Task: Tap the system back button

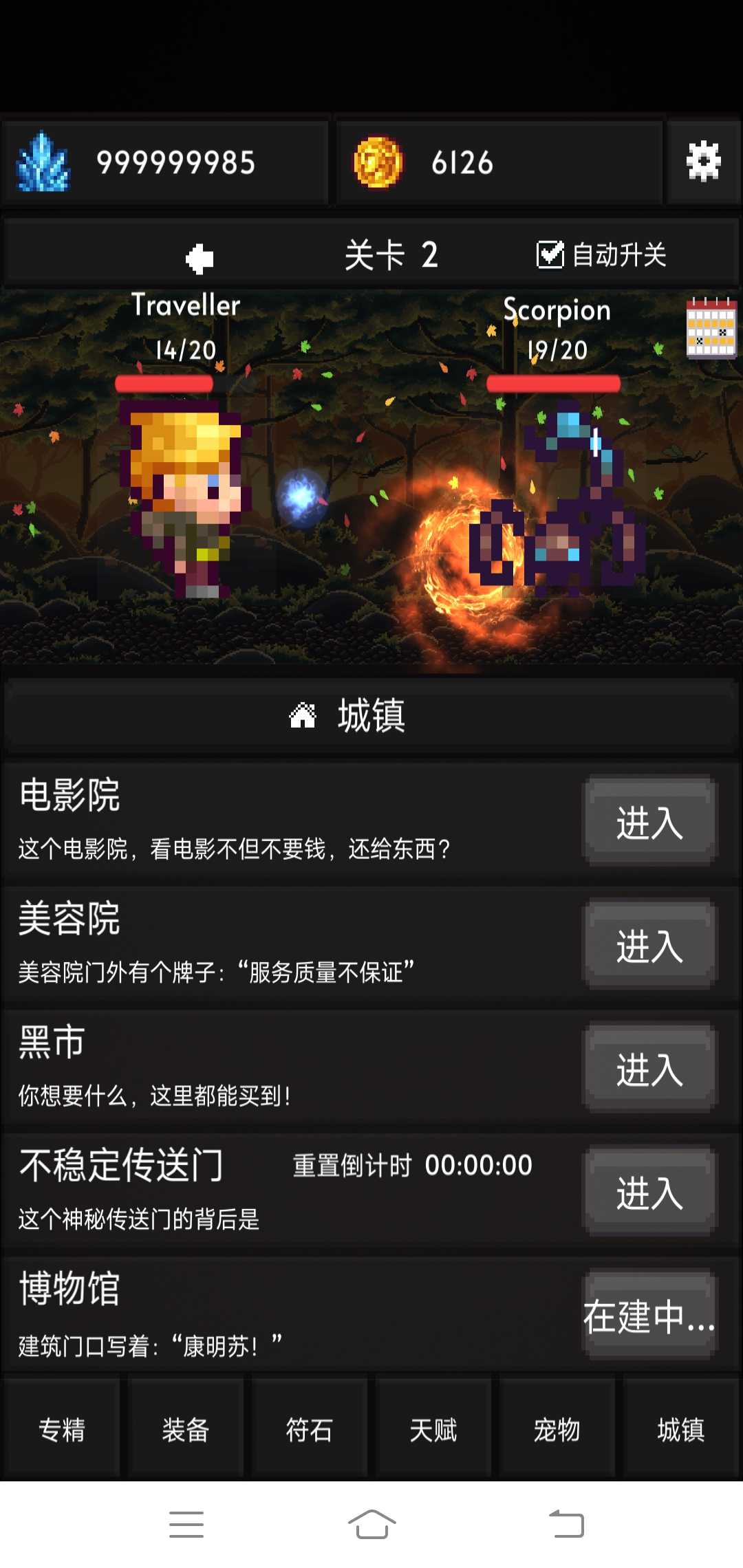Action: click(566, 1525)
